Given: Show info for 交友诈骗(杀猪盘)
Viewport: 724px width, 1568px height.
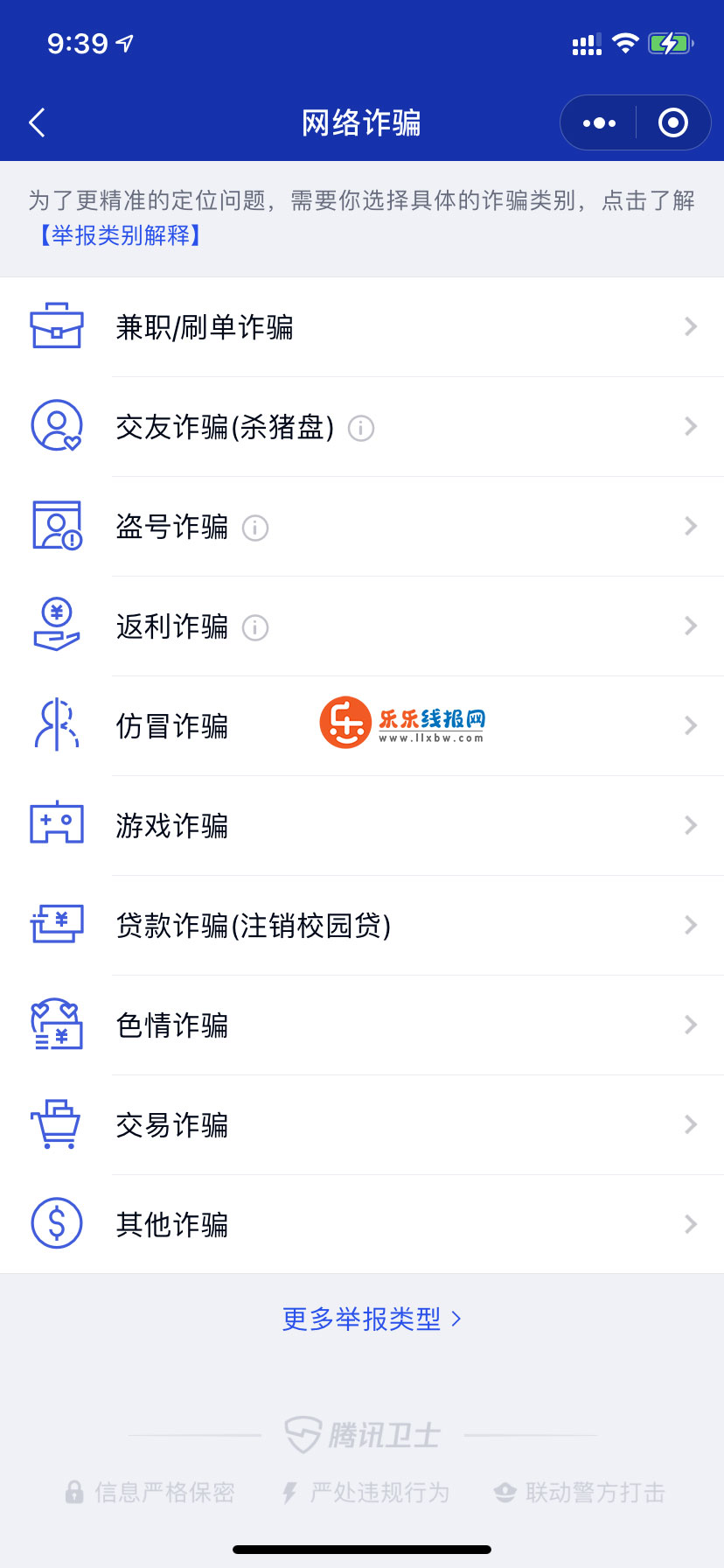Looking at the screenshot, I should pyautogui.click(x=361, y=428).
